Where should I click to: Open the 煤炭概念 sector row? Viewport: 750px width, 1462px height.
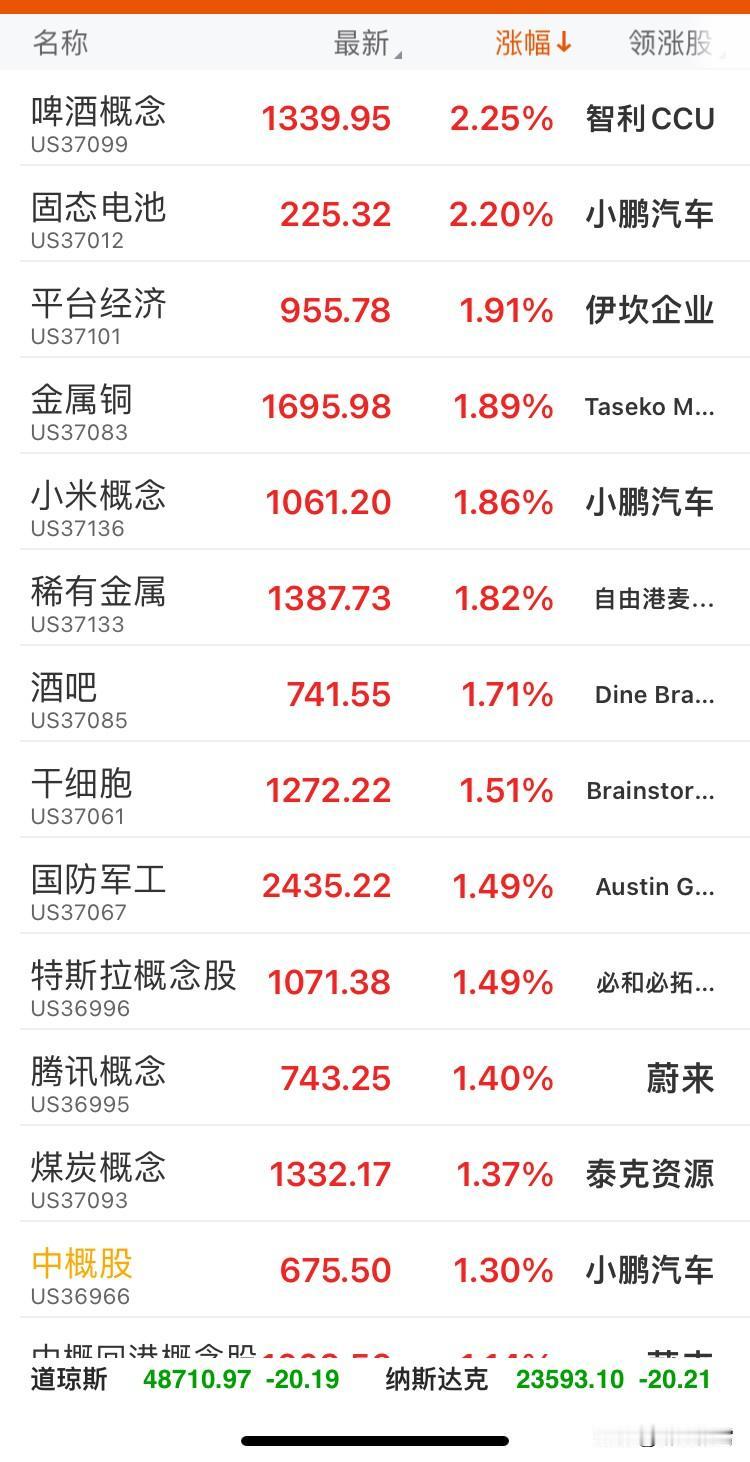375,1174
